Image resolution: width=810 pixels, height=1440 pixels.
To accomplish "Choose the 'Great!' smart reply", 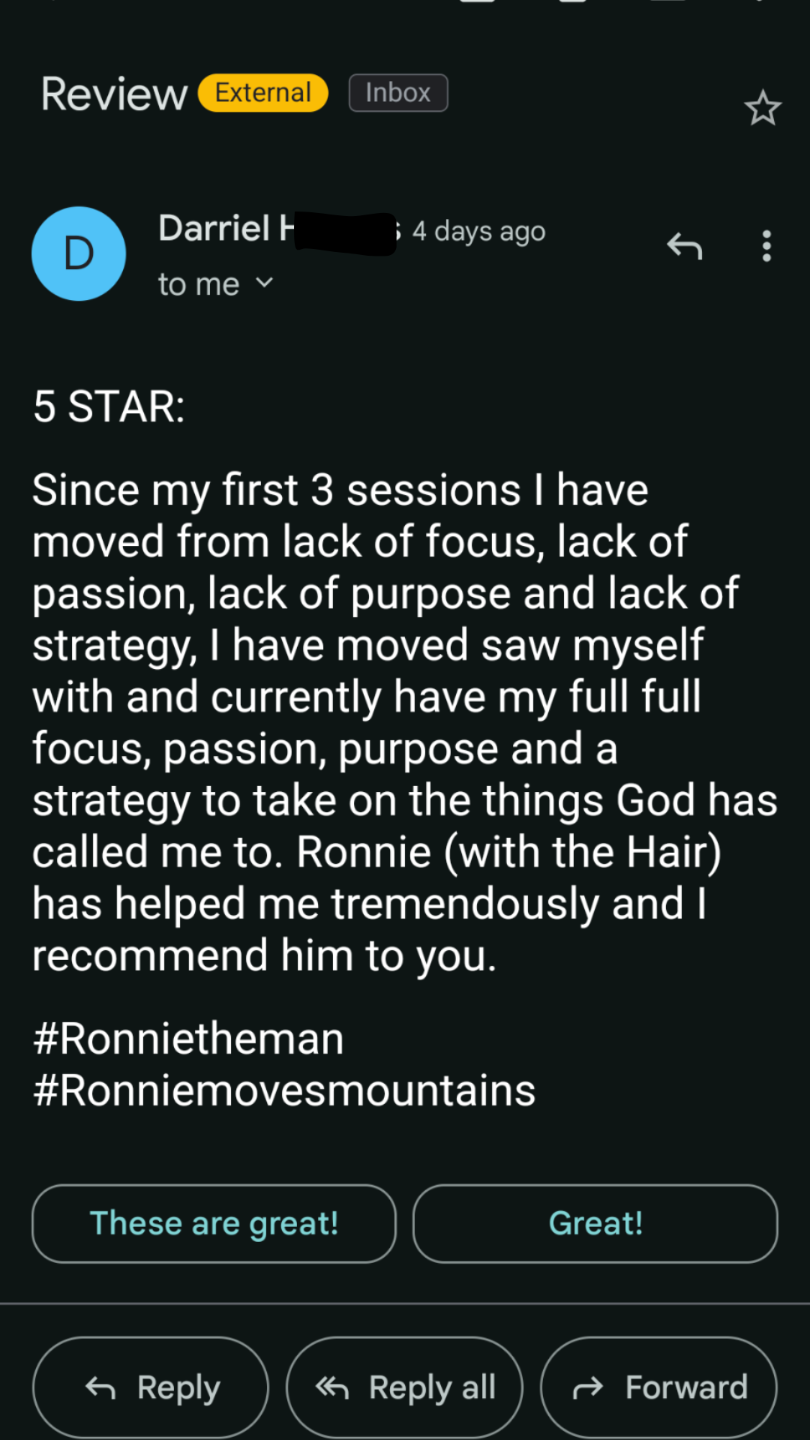I will tap(595, 1223).
